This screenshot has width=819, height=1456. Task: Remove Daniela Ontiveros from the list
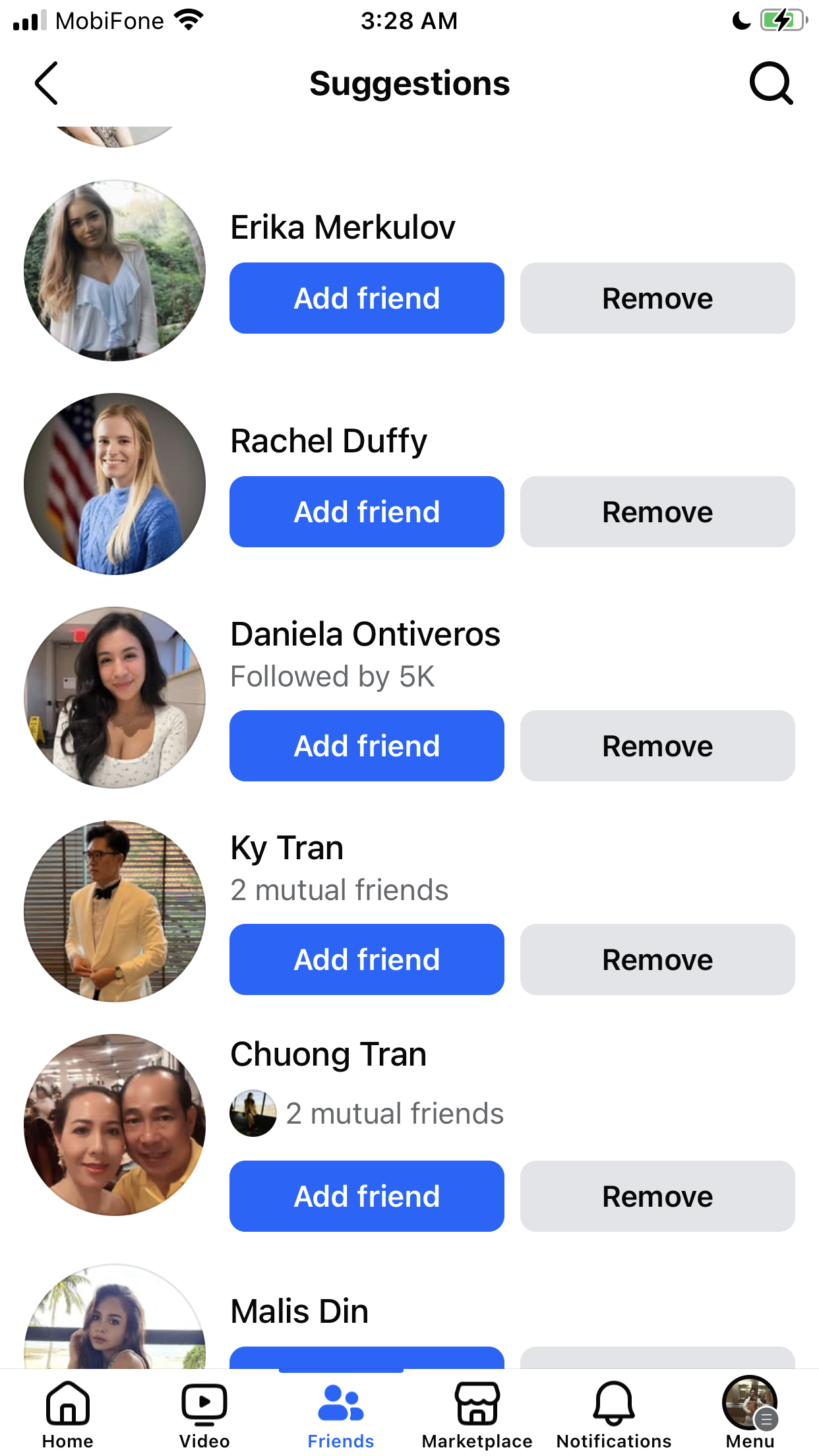[657, 746]
